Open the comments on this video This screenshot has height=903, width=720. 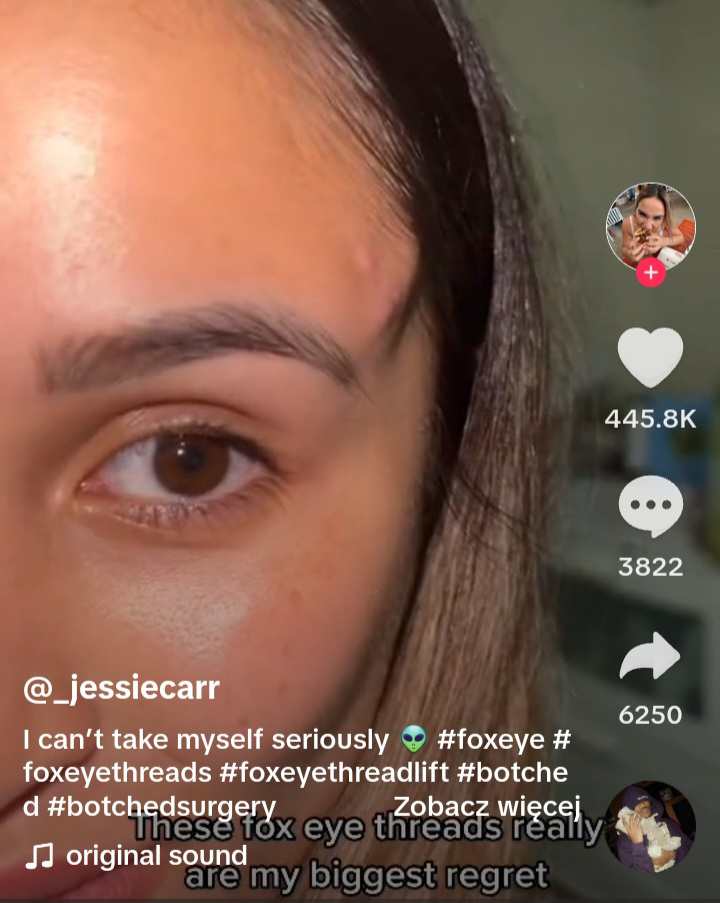(x=650, y=507)
